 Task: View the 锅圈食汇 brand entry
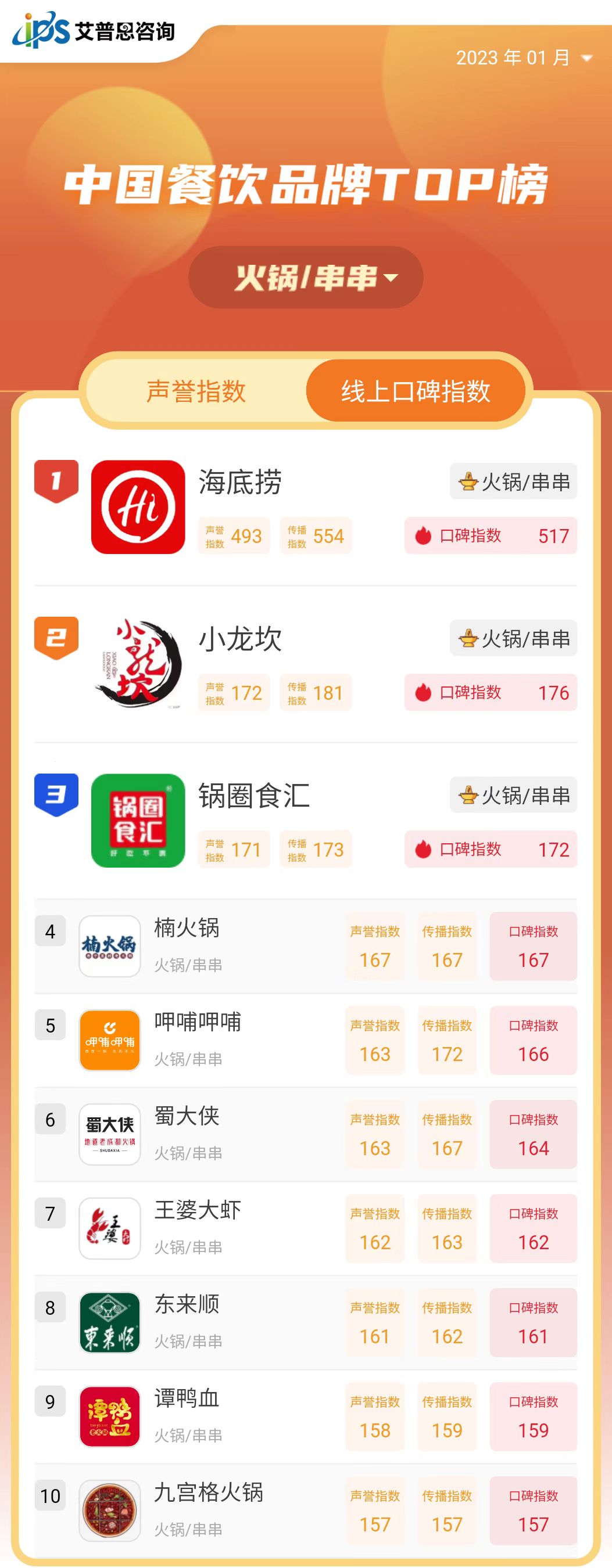tap(253, 796)
